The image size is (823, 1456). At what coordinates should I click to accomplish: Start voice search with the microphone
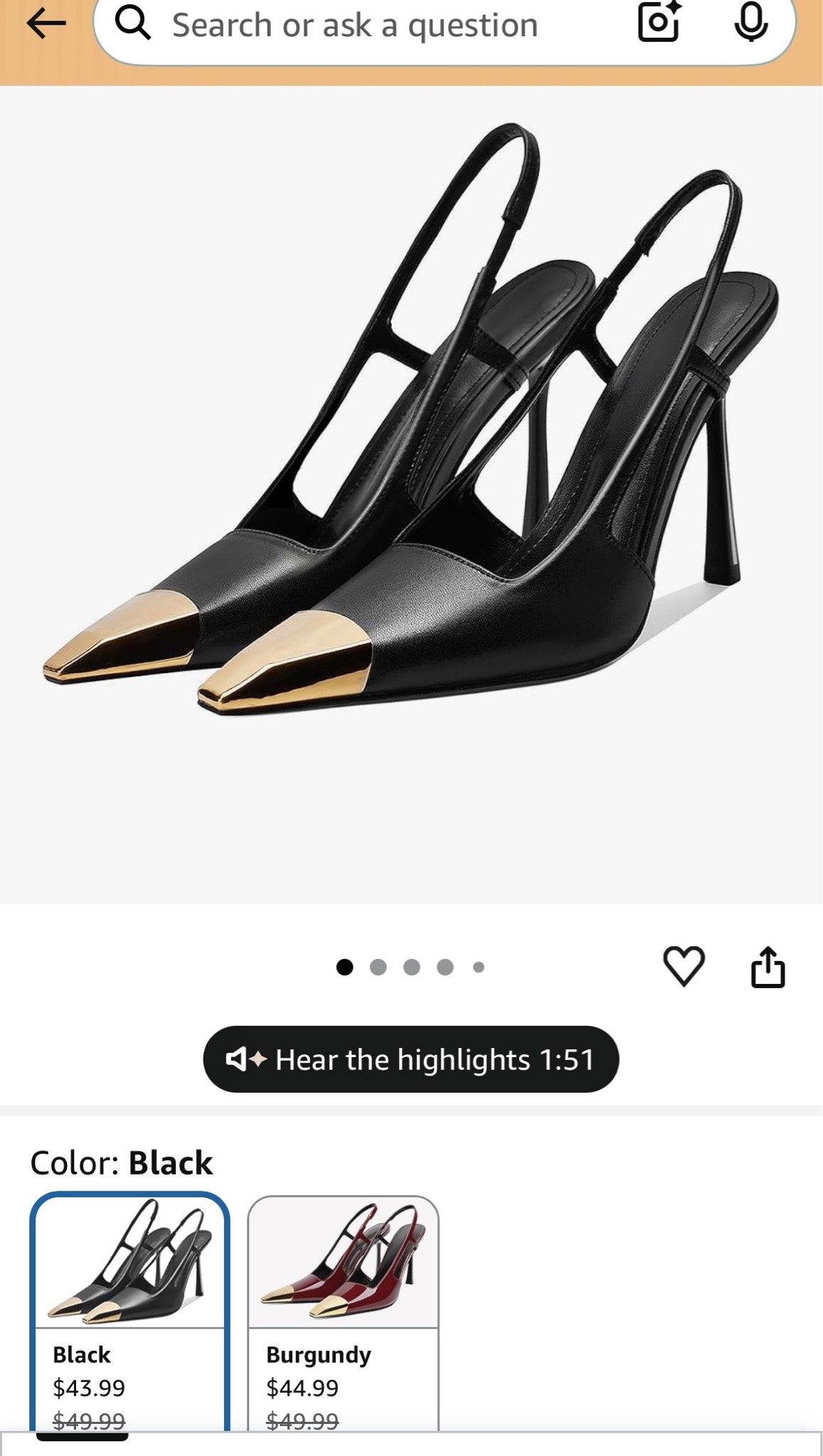pos(750,22)
